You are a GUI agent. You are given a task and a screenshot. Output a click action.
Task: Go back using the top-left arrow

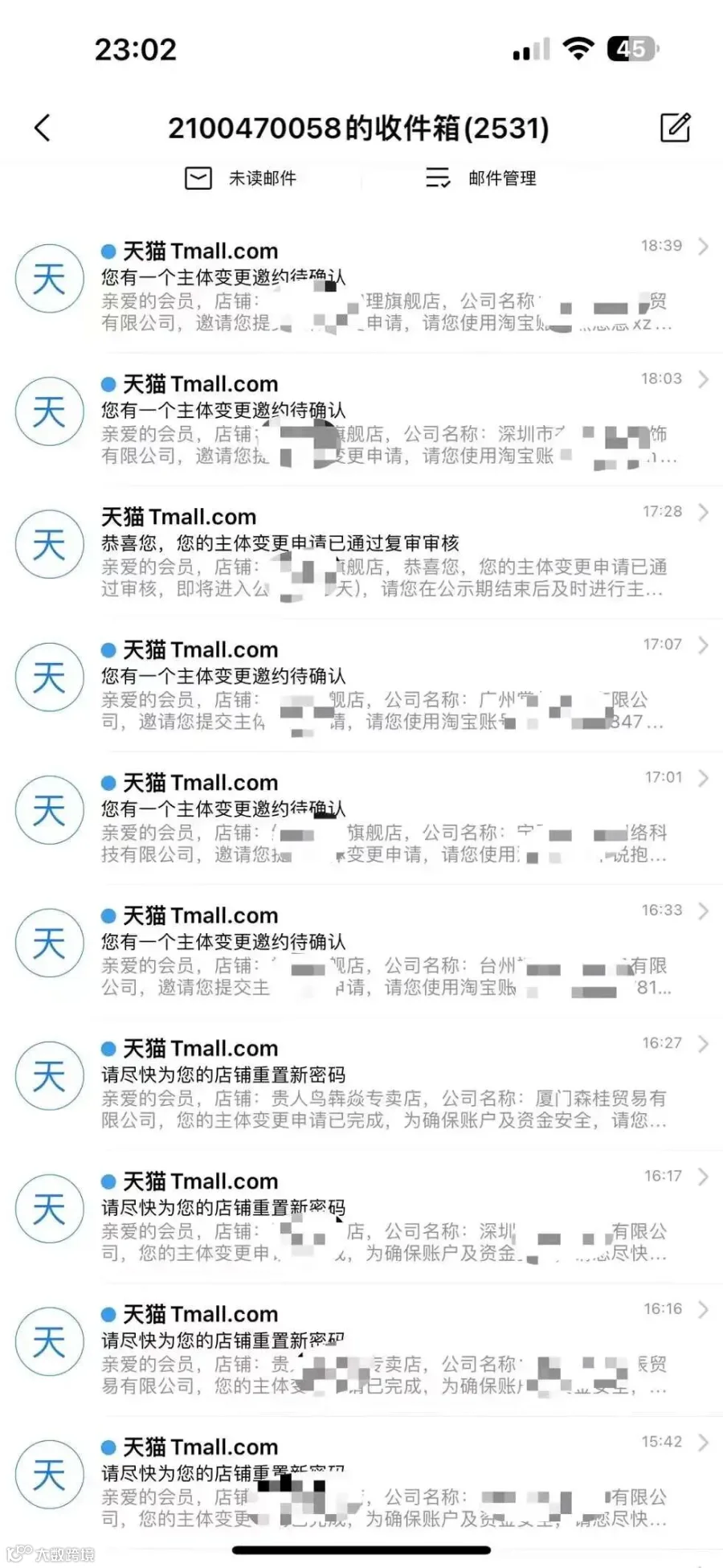(43, 128)
